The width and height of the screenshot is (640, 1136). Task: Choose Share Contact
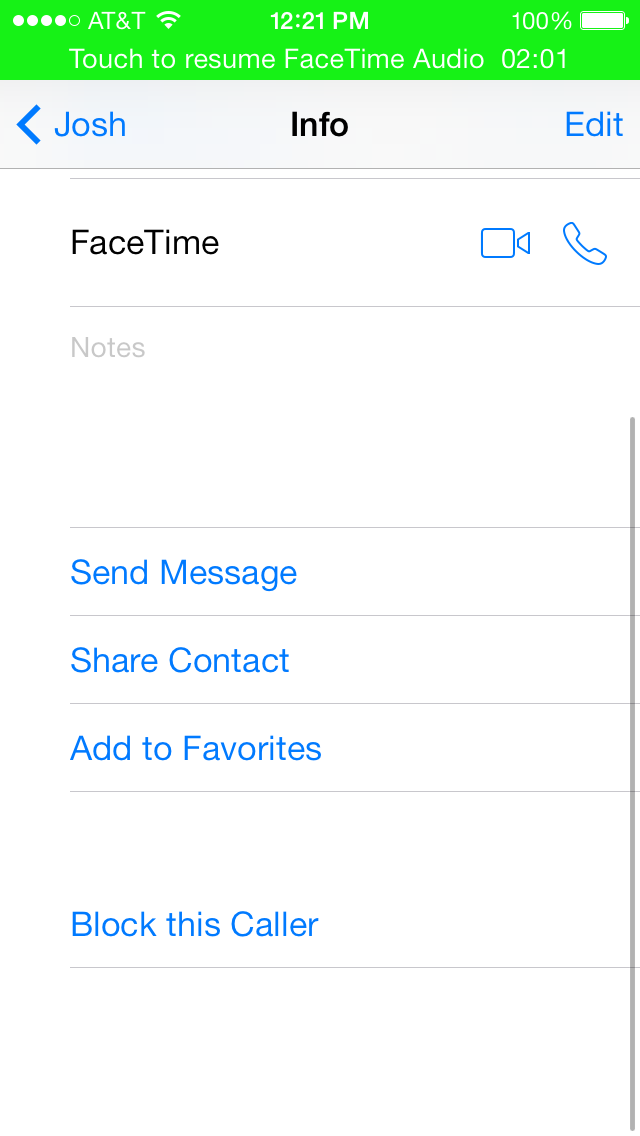tap(354, 660)
